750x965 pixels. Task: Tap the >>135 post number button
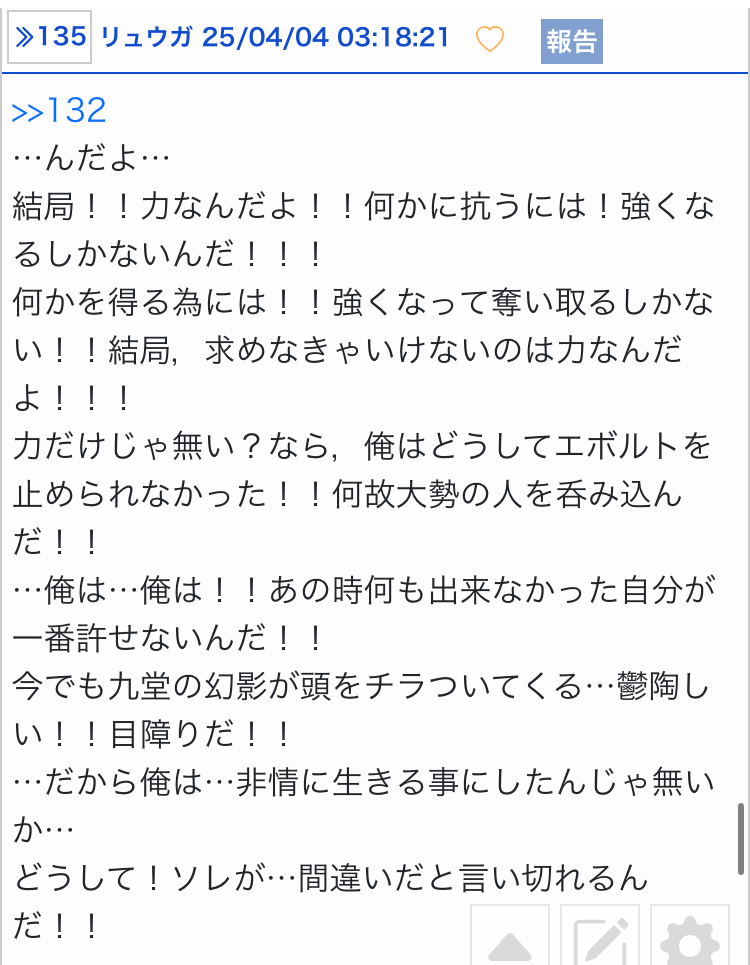[x=50, y=37]
